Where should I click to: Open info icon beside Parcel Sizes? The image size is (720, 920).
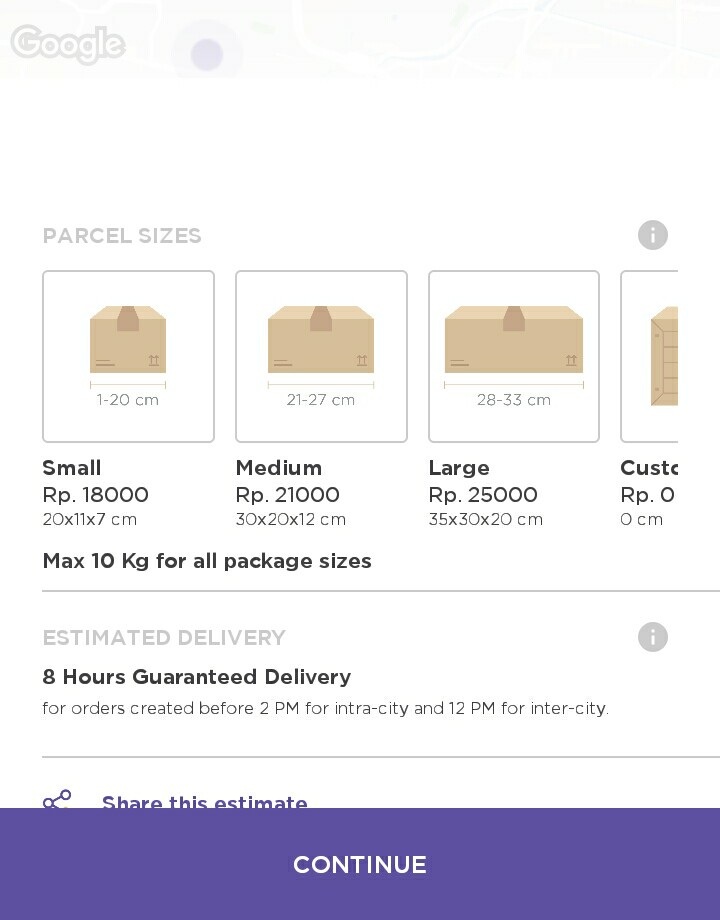click(x=653, y=235)
